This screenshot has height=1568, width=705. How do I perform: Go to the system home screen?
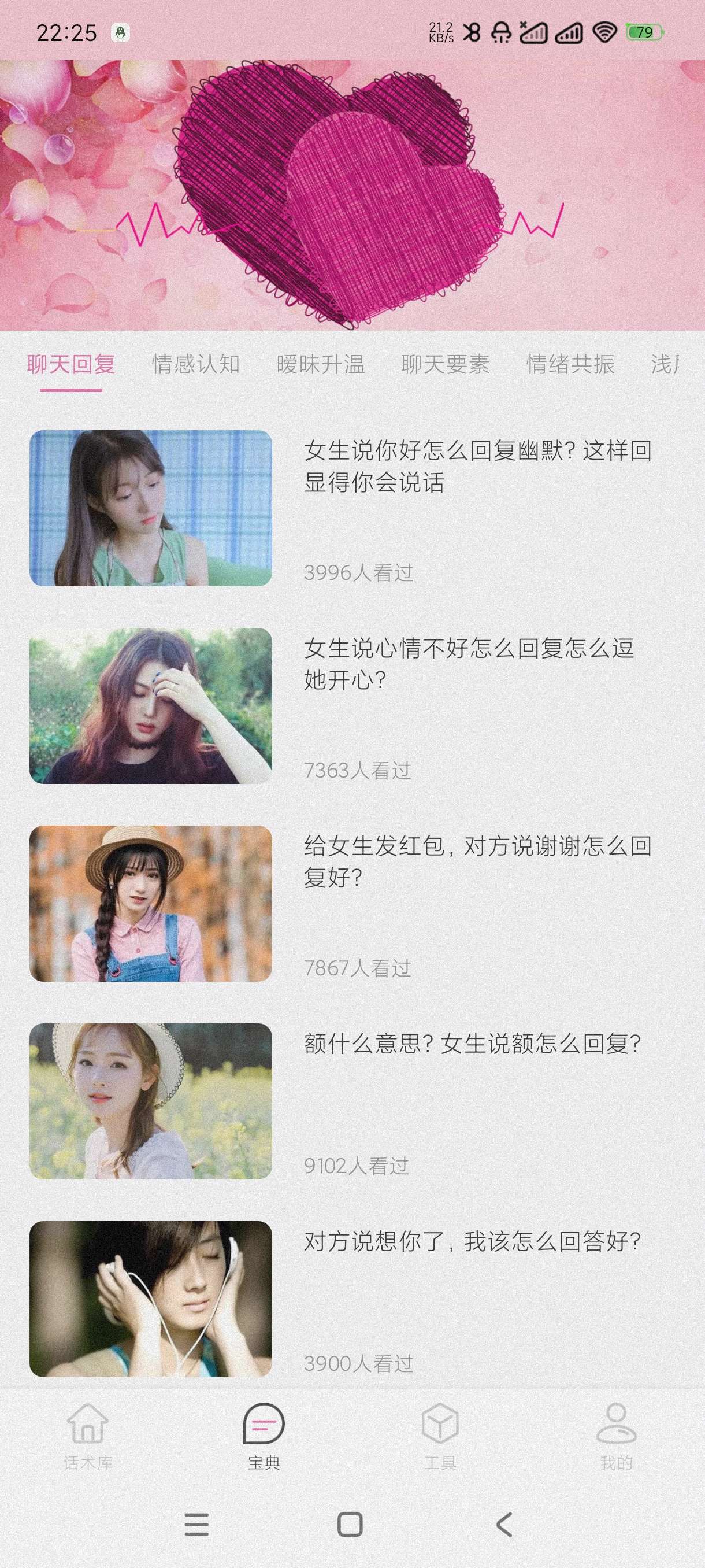point(350,1525)
